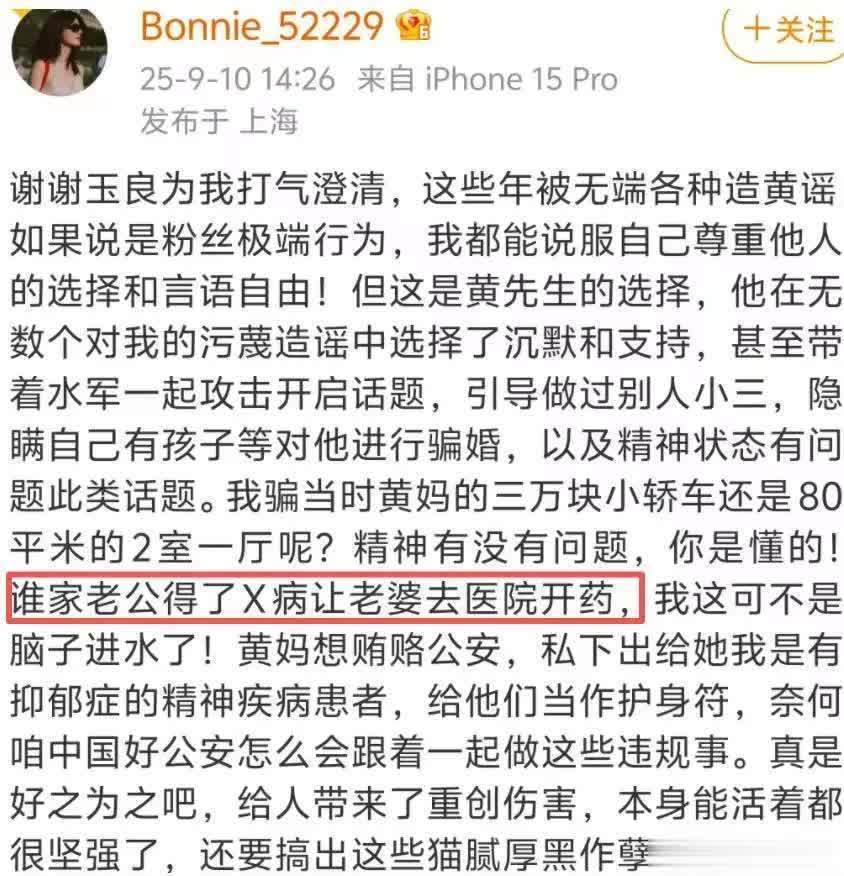
Task: Follow Bonnie_52229 with the 关注 button
Action: 788,28
